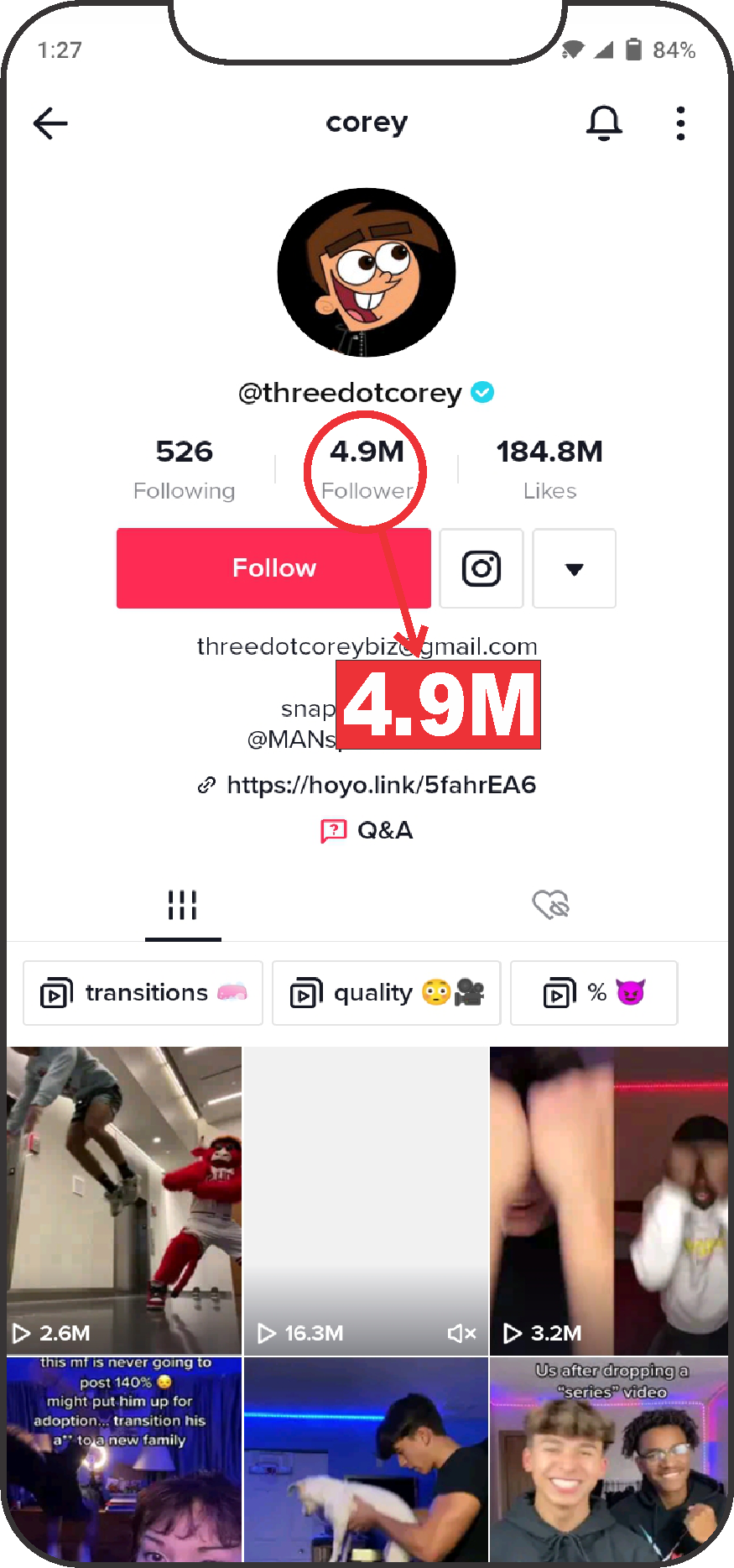734x1568 pixels.
Task: Switch to the videos grid tab
Action: coord(182,905)
